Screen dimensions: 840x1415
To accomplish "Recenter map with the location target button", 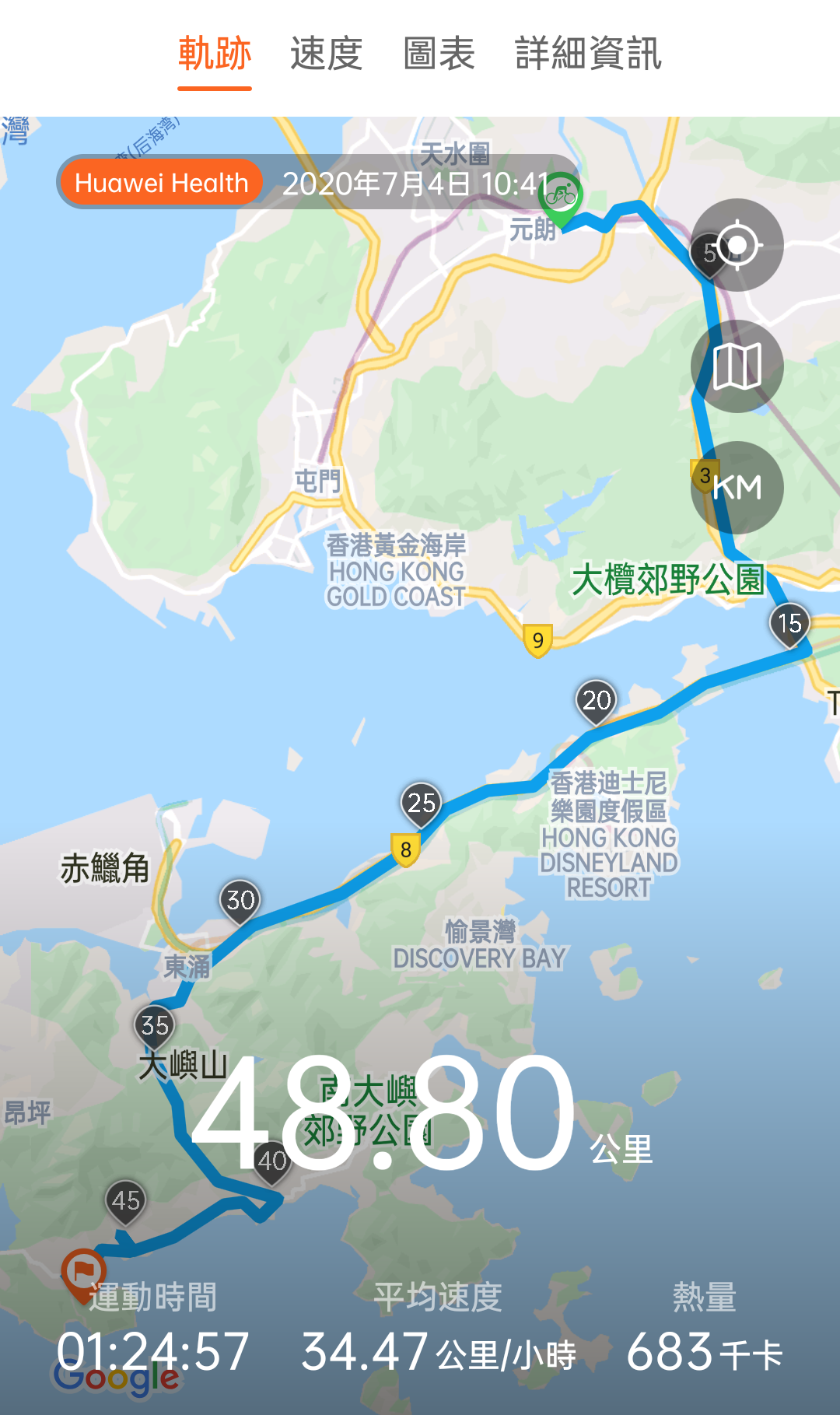I will [737, 245].
